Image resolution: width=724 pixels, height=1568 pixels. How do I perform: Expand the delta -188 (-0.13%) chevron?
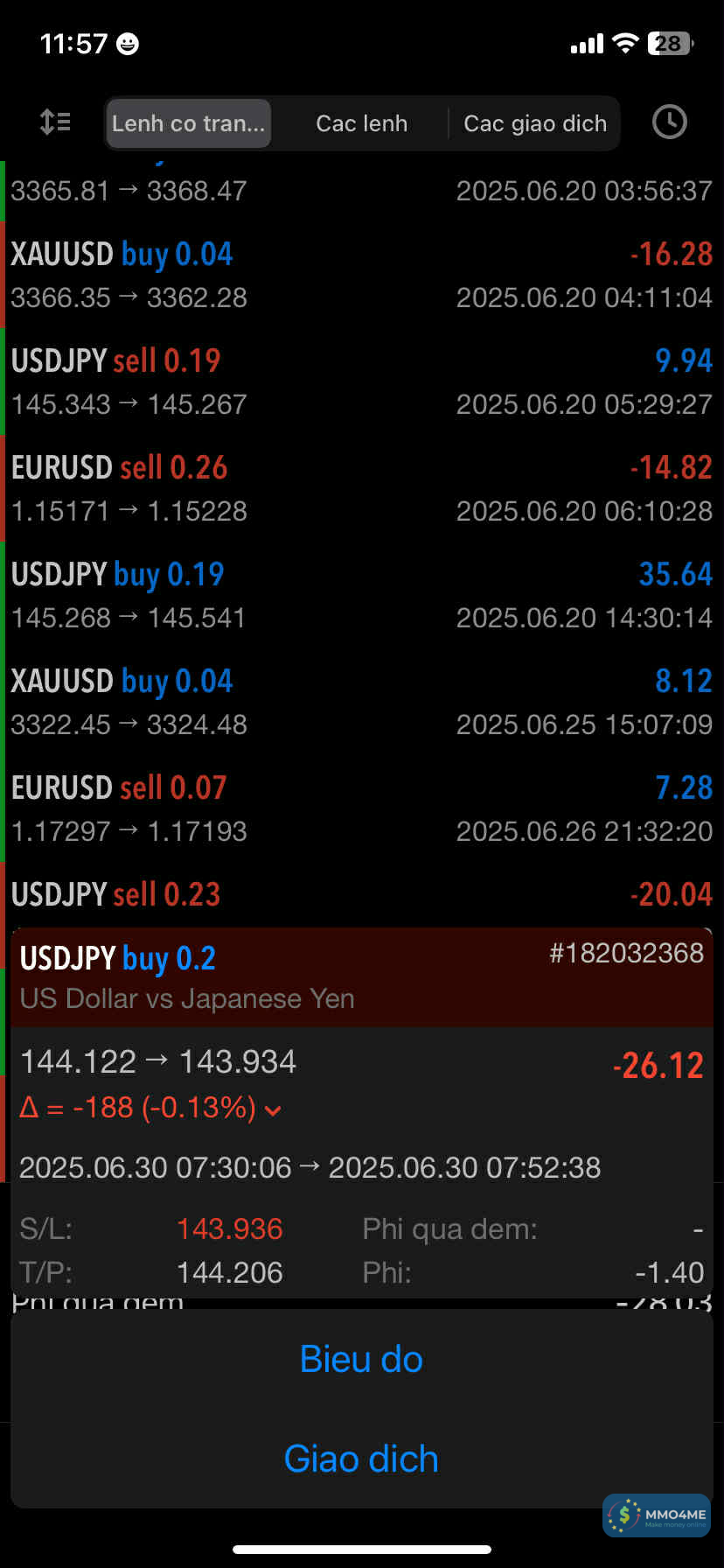coord(273,1110)
